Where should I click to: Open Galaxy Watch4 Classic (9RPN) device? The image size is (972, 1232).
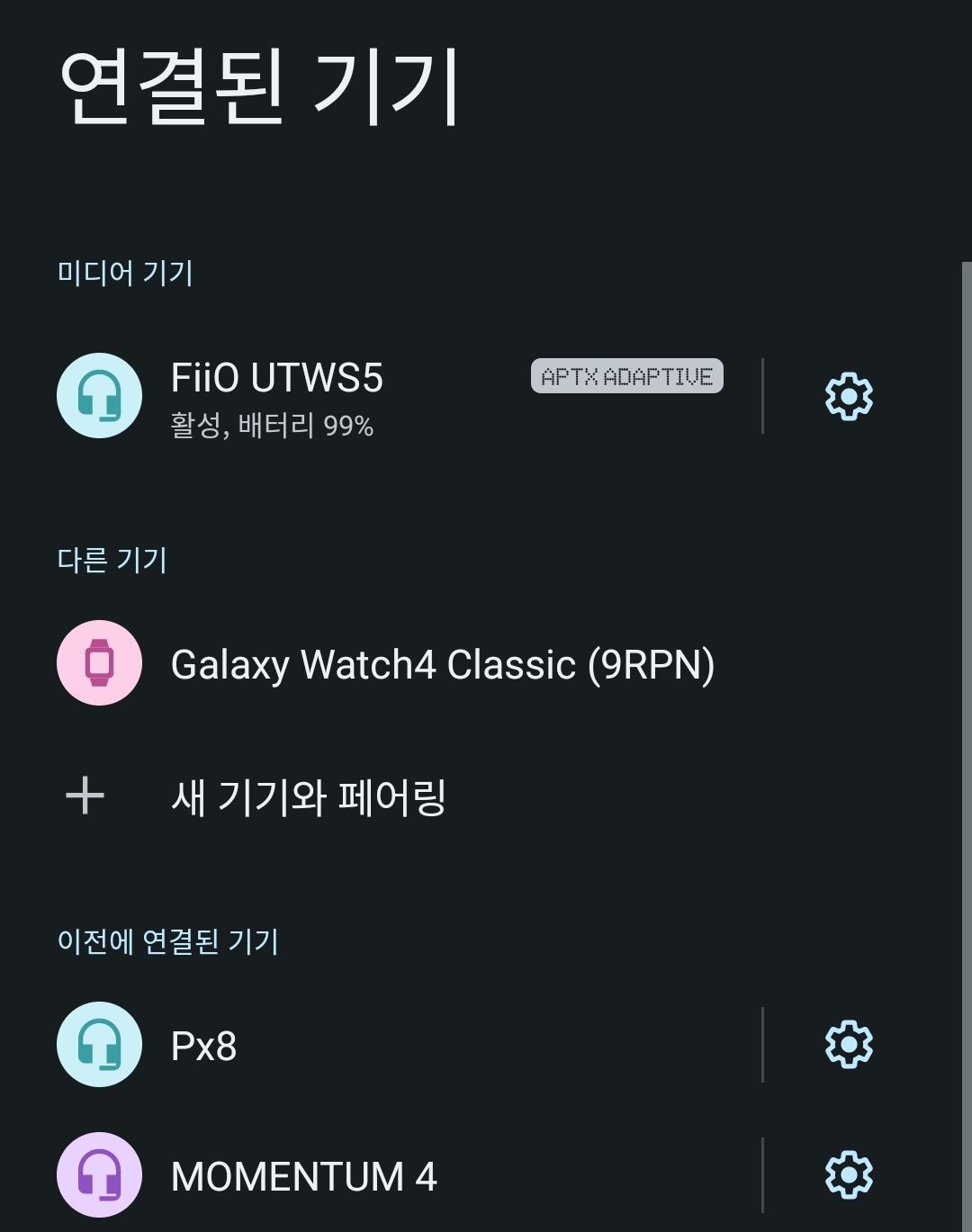pos(441,664)
